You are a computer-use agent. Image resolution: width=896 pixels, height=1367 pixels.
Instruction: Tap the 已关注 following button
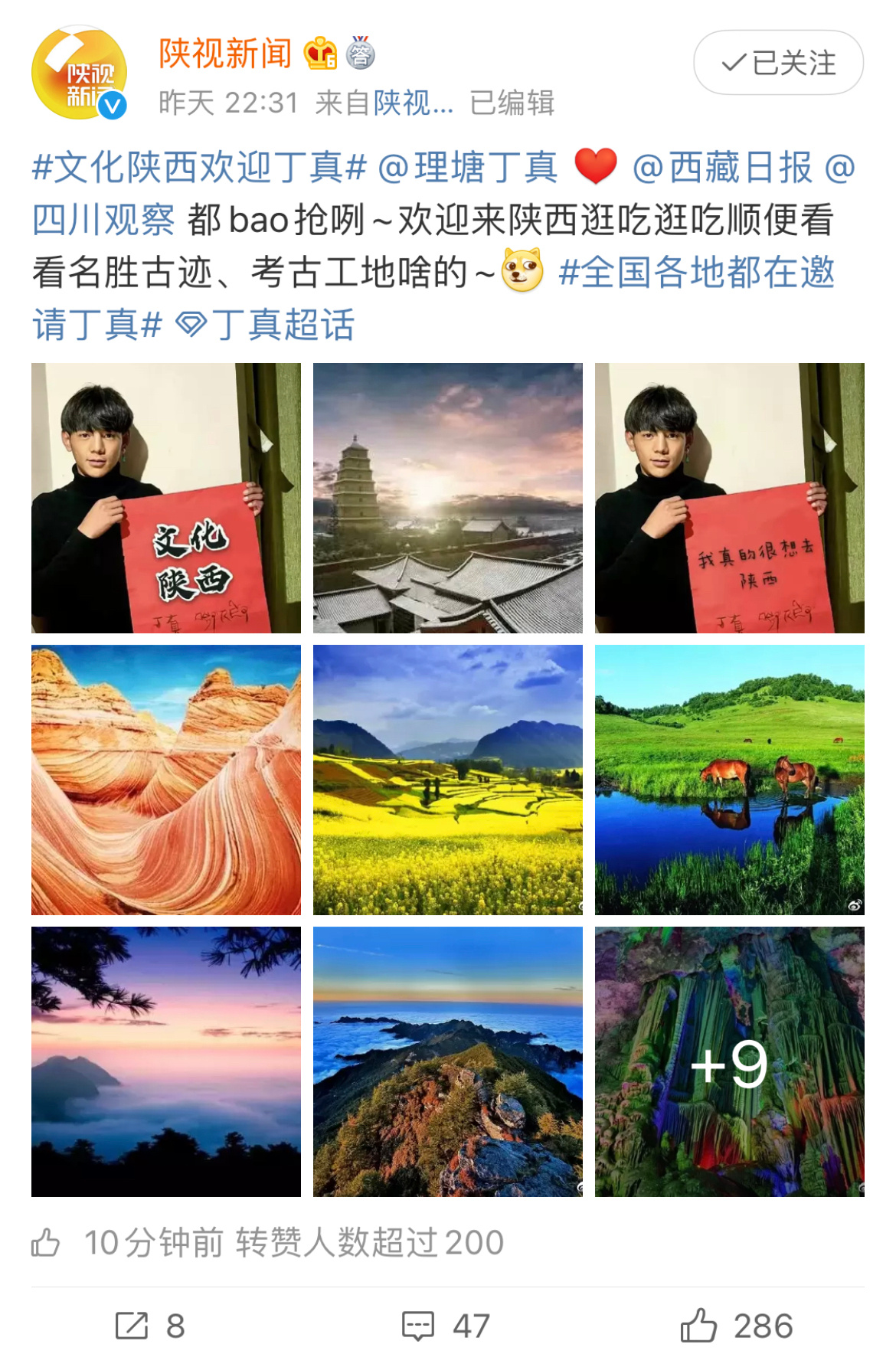[x=778, y=63]
